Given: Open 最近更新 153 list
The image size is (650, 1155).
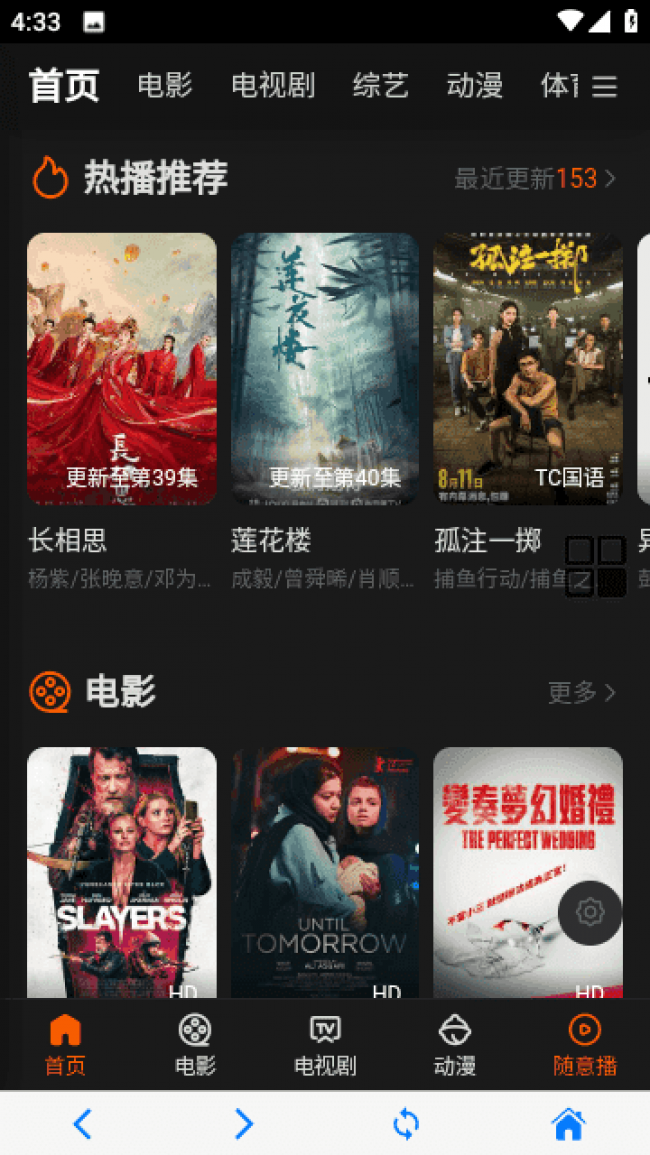Looking at the screenshot, I should click(x=535, y=179).
